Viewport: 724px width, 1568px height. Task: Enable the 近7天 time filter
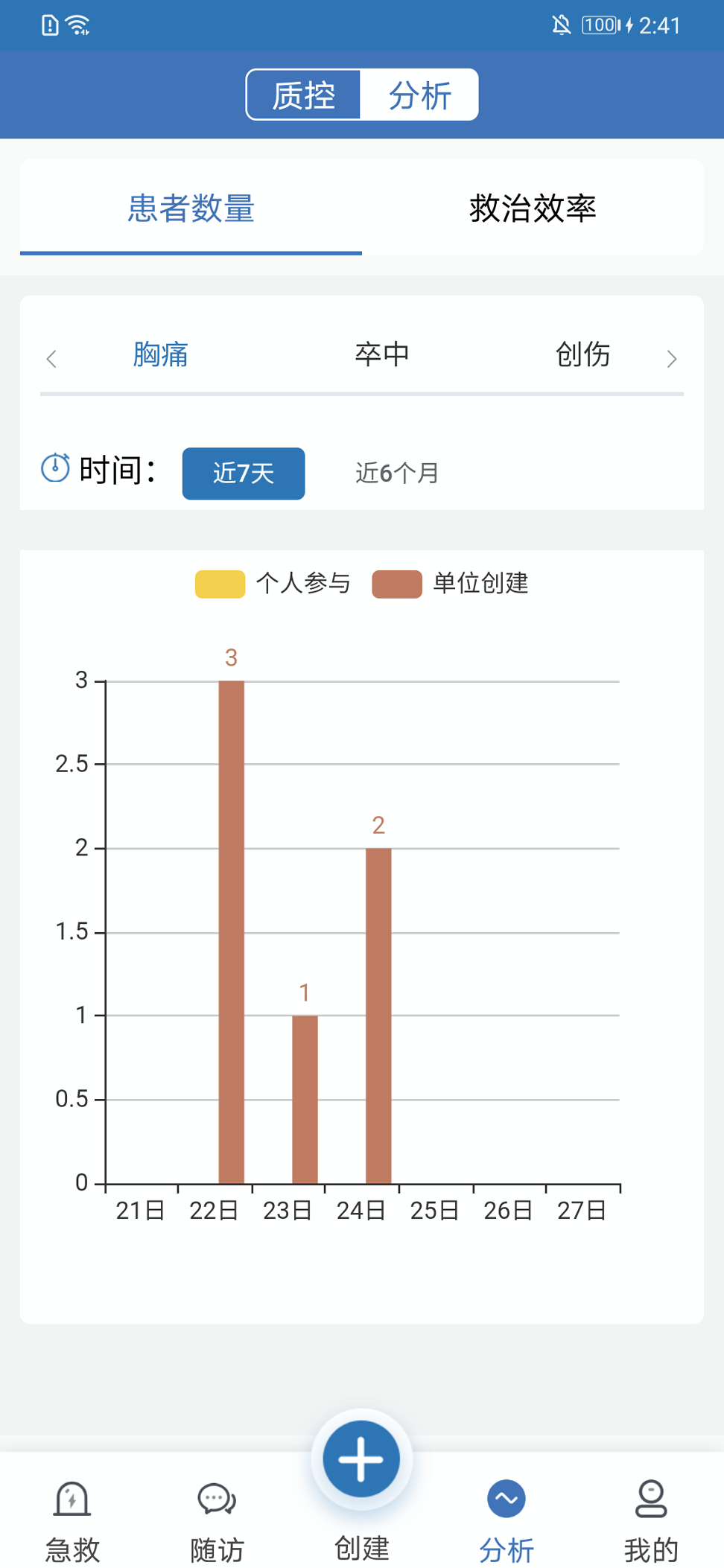point(243,474)
